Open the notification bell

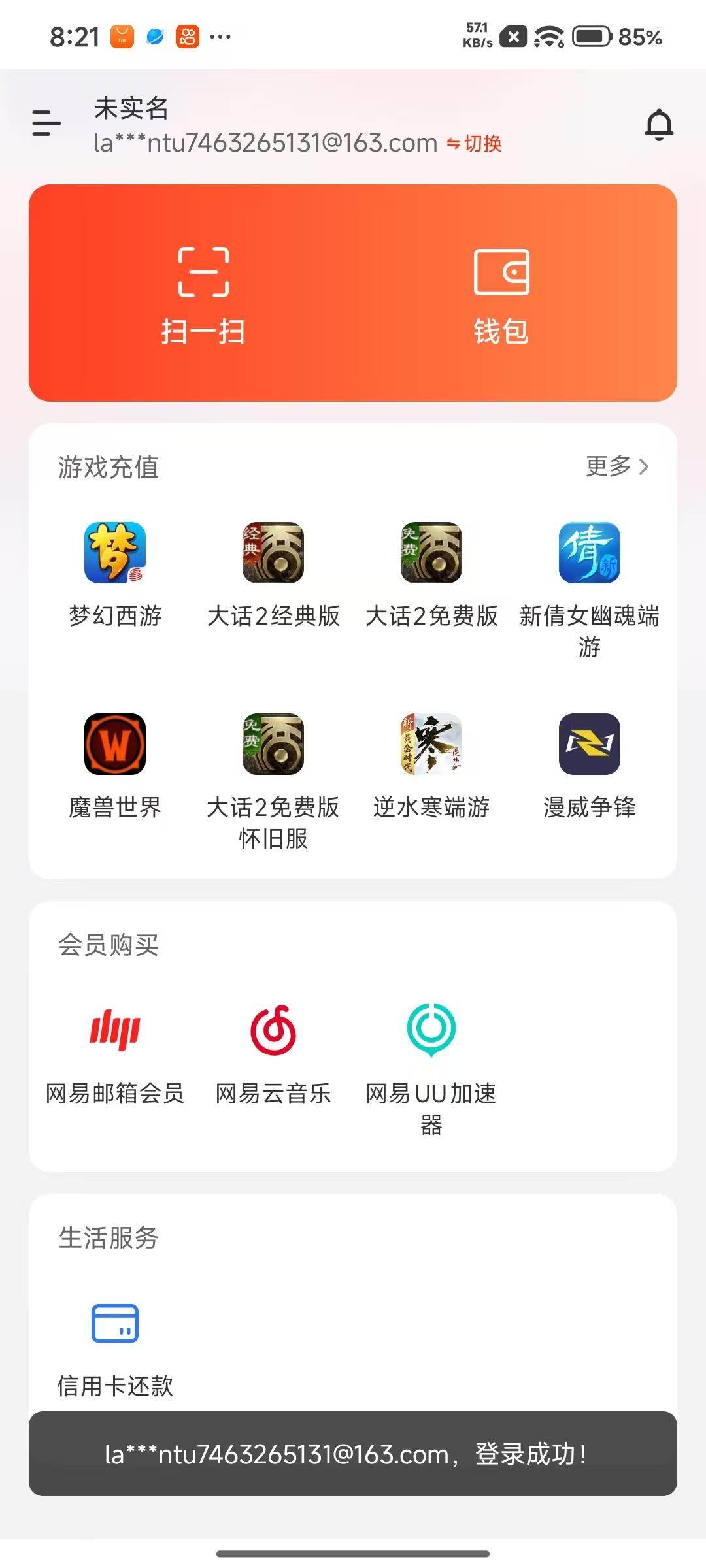[x=659, y=124]
